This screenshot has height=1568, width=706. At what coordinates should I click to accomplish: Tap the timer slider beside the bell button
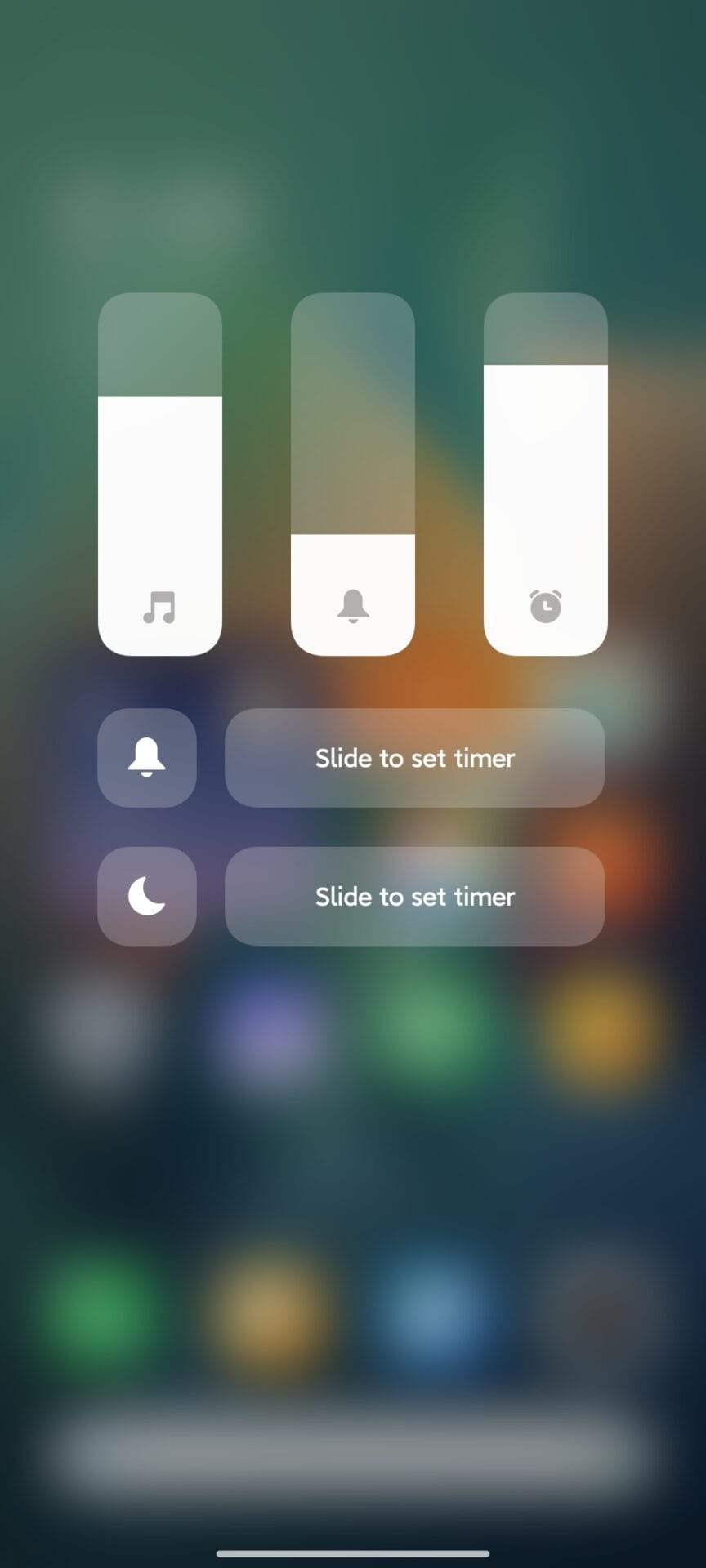(415, 758)
